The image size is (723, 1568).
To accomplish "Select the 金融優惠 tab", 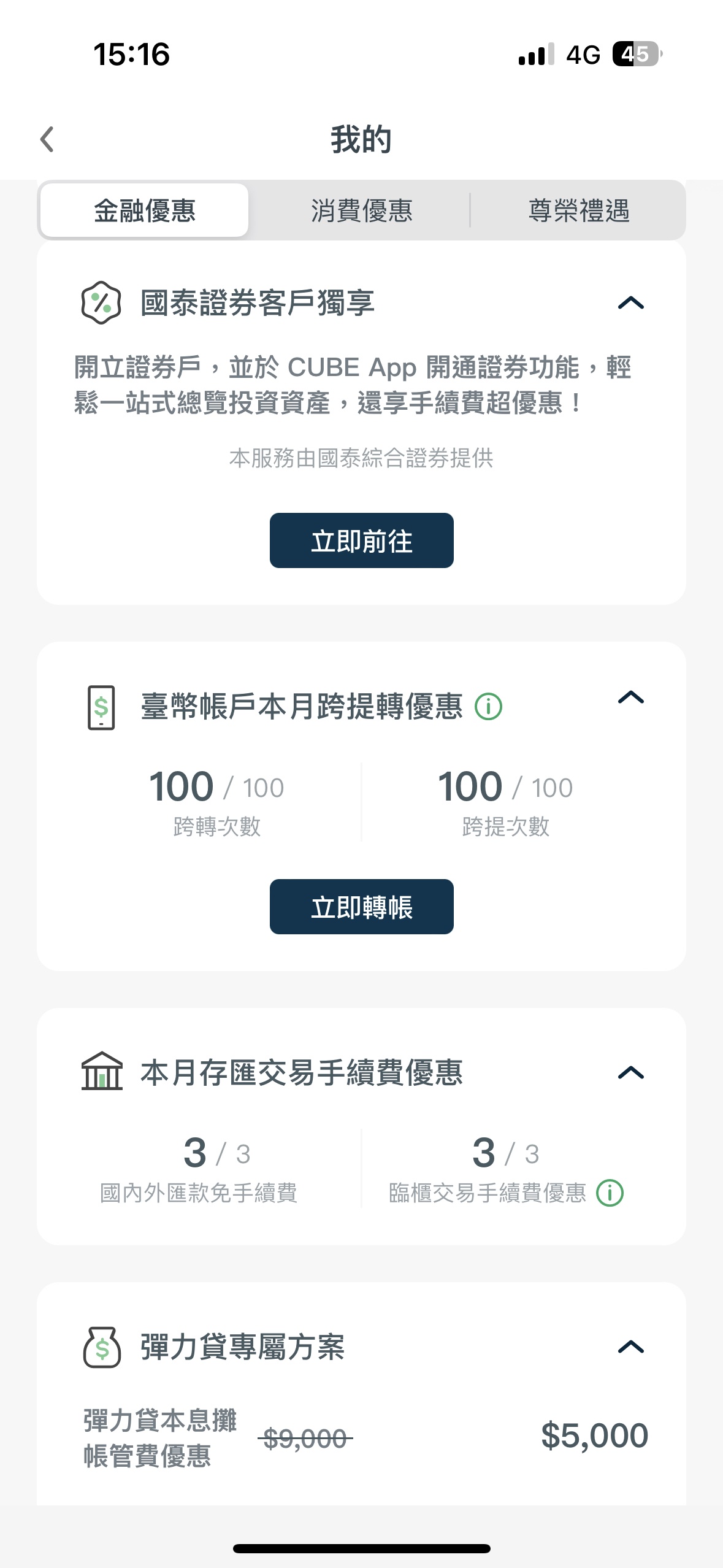I will 145,210.
